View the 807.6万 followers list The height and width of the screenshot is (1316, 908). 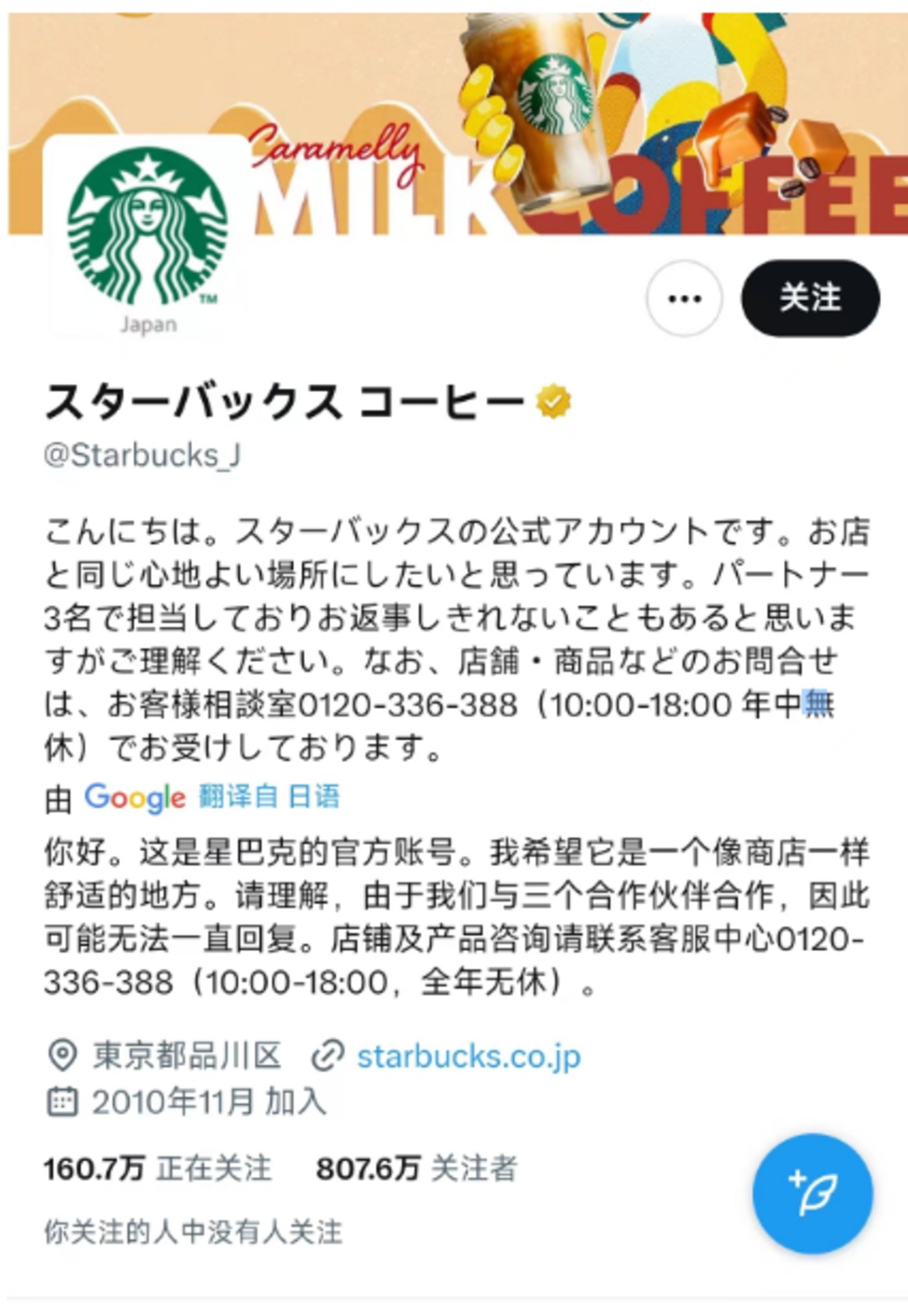(x=416, y=1169)
